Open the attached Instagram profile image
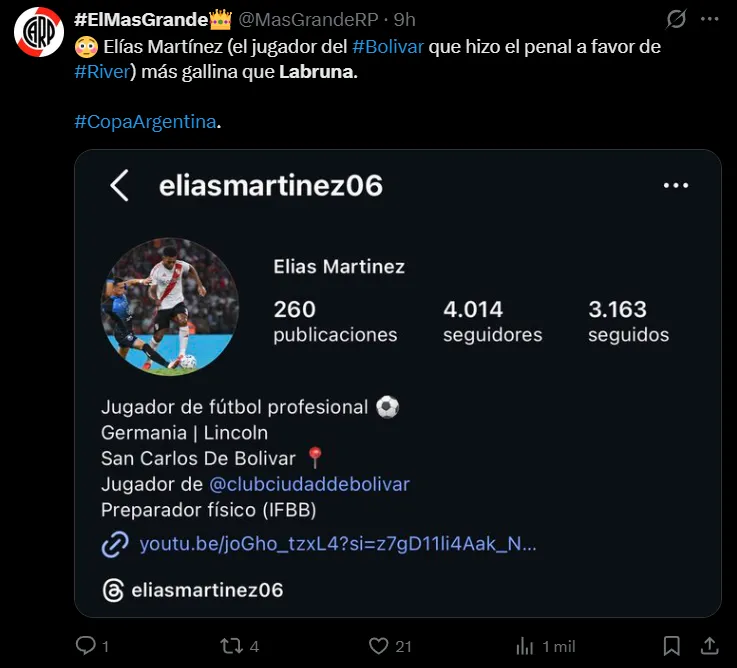Screen dimensions: 737x668 pos(397,383)
